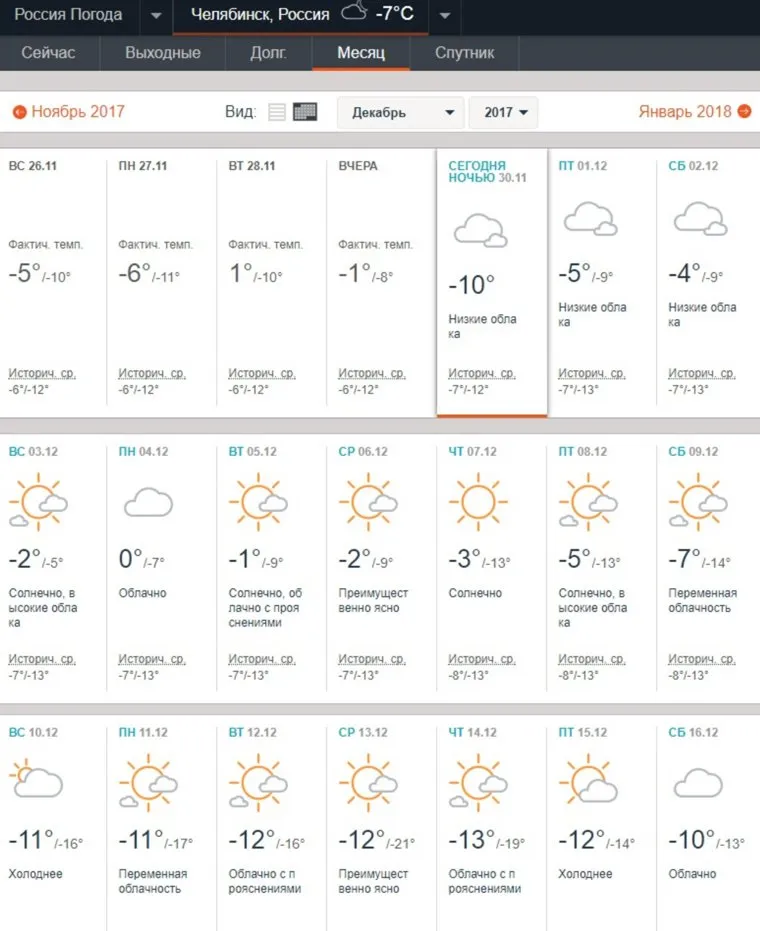Image resolution: width=760 pixels, height=931 pixels.
Task: Switch to the Сейчас tab
Action: coord(49,53)
